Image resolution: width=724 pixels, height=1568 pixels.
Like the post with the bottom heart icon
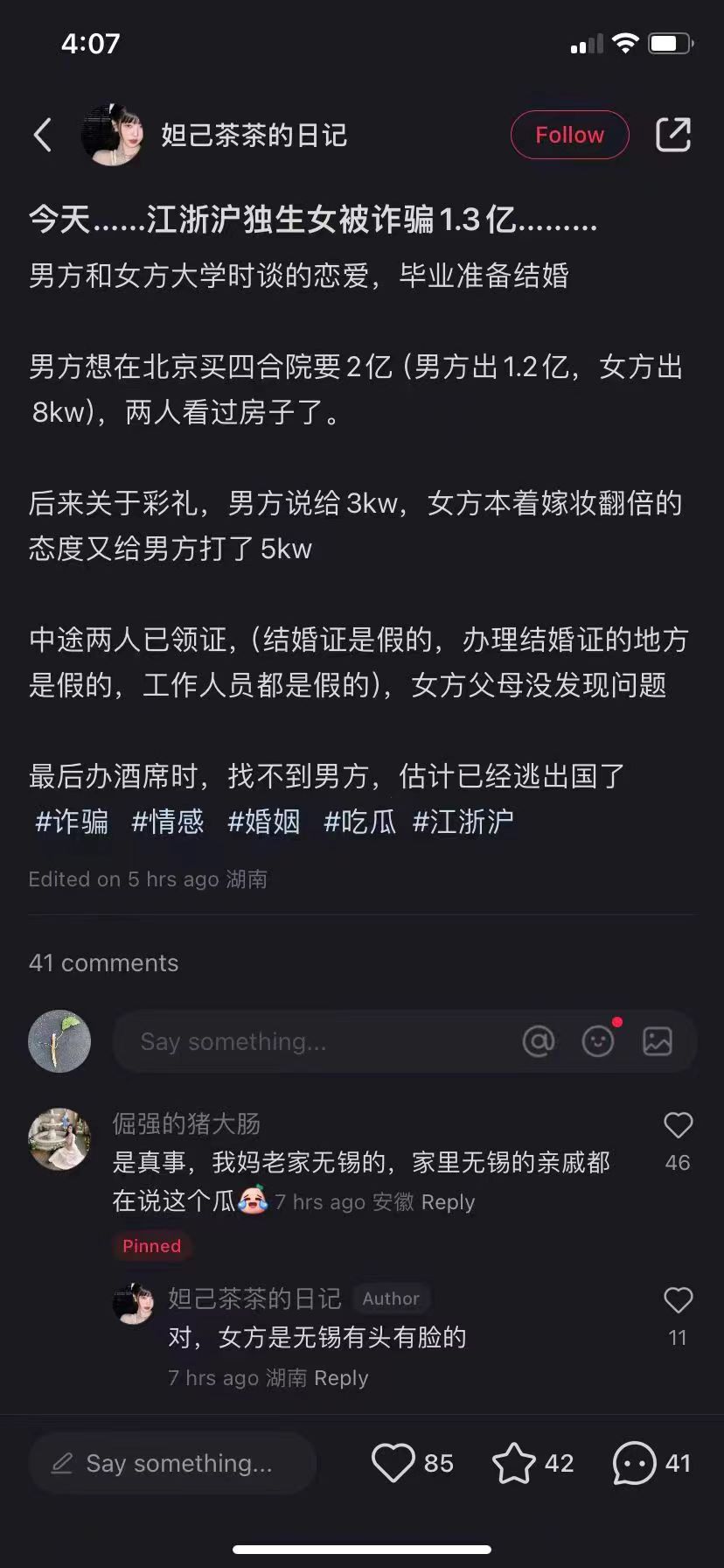pos(393,1463)
